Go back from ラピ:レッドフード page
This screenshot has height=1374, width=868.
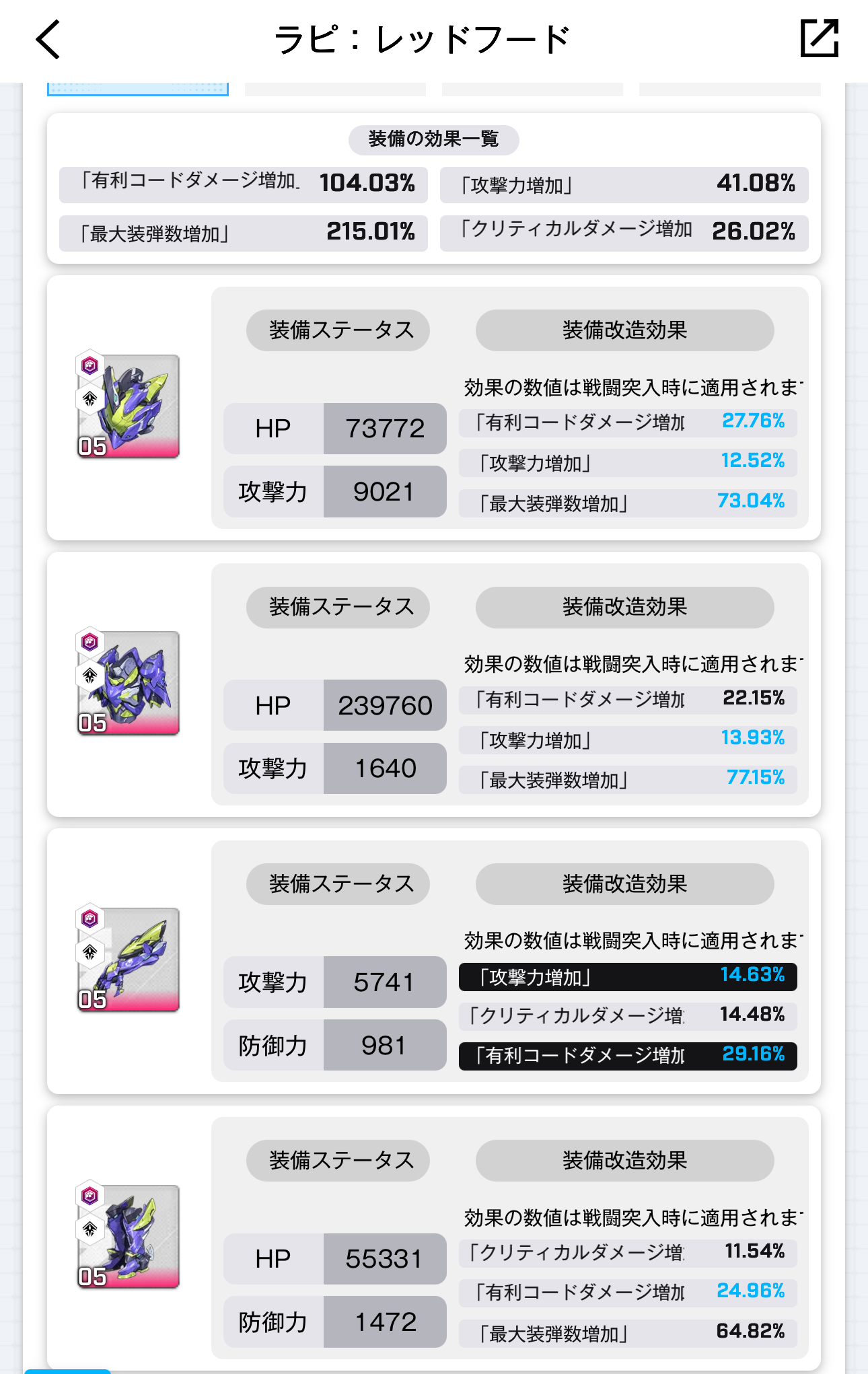(48, 40)
